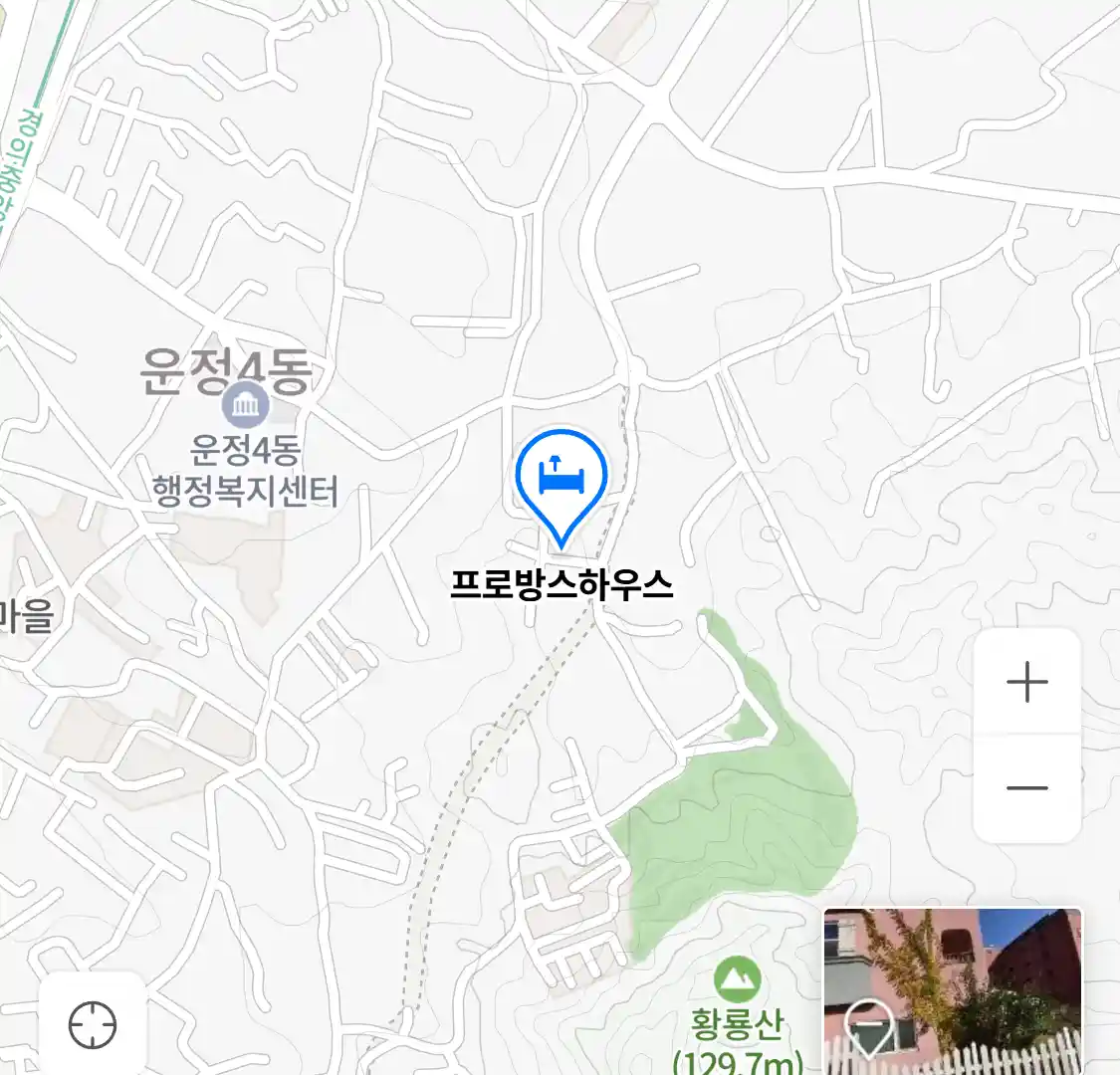Select the 황룡산 mountain marker
The height and width of the screenshot is (1075, 1120).
[x=737, y=979]
